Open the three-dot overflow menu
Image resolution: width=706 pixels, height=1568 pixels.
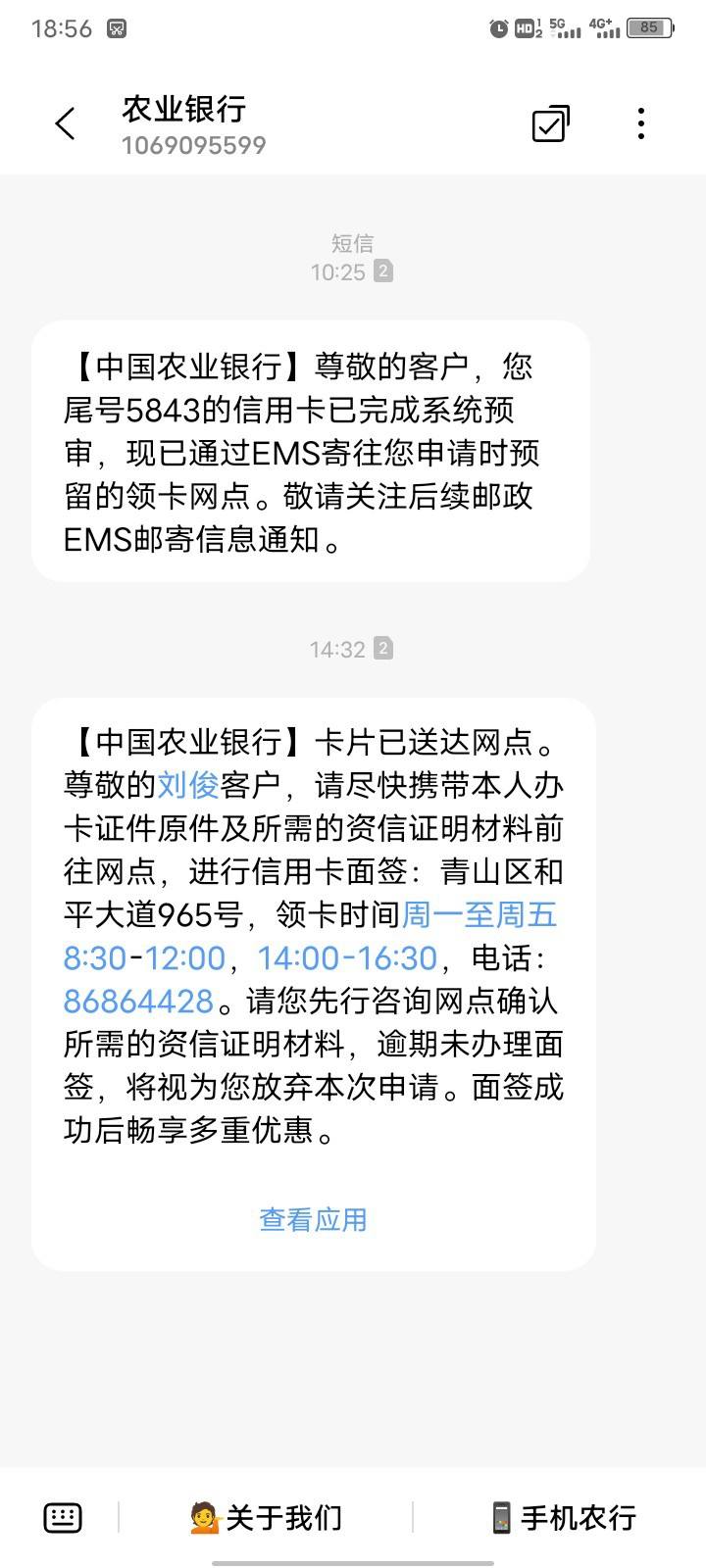(x=641, y=124)
